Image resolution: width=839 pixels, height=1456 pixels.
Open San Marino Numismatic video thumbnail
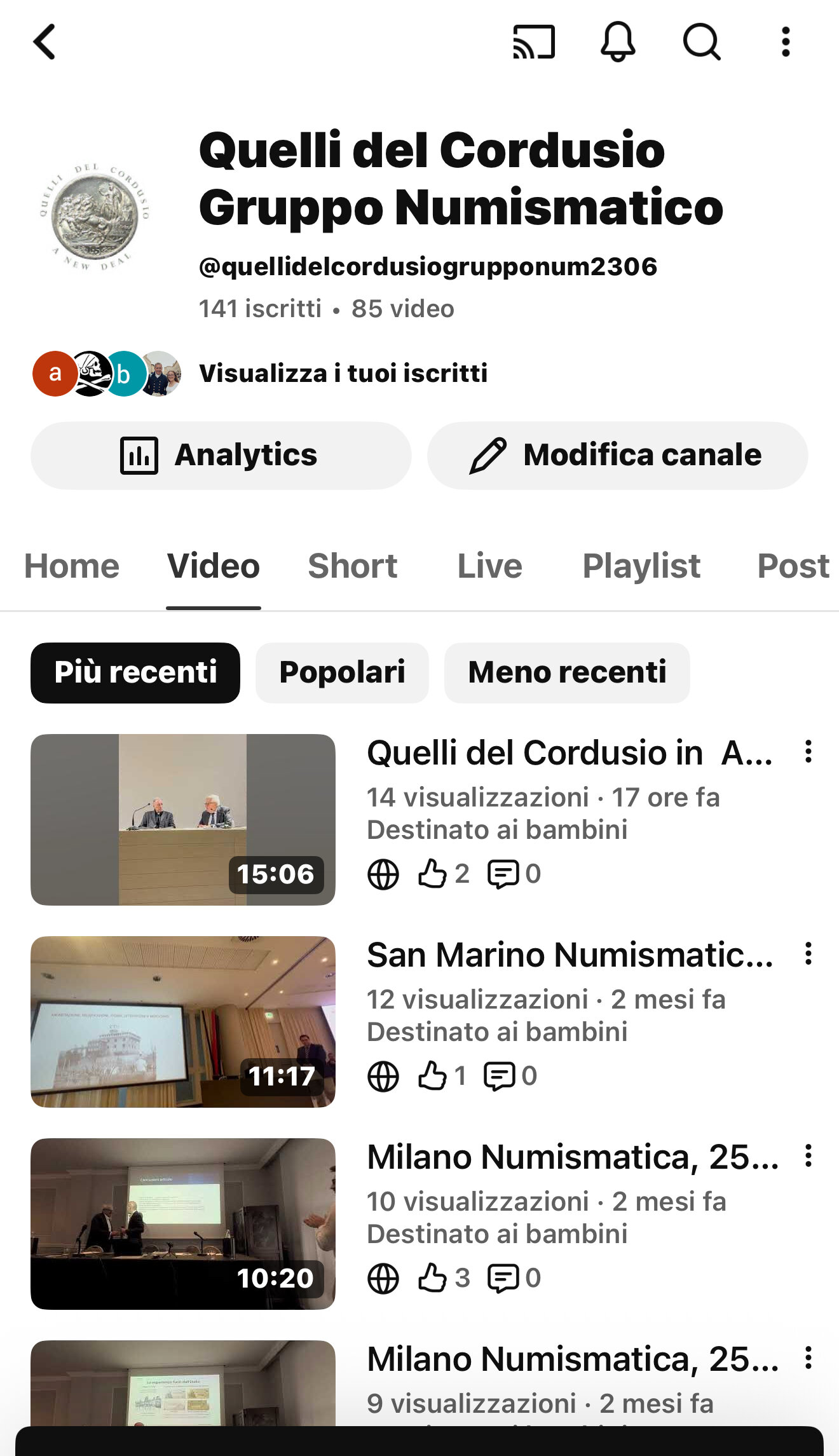click(x=183, y=1021)
